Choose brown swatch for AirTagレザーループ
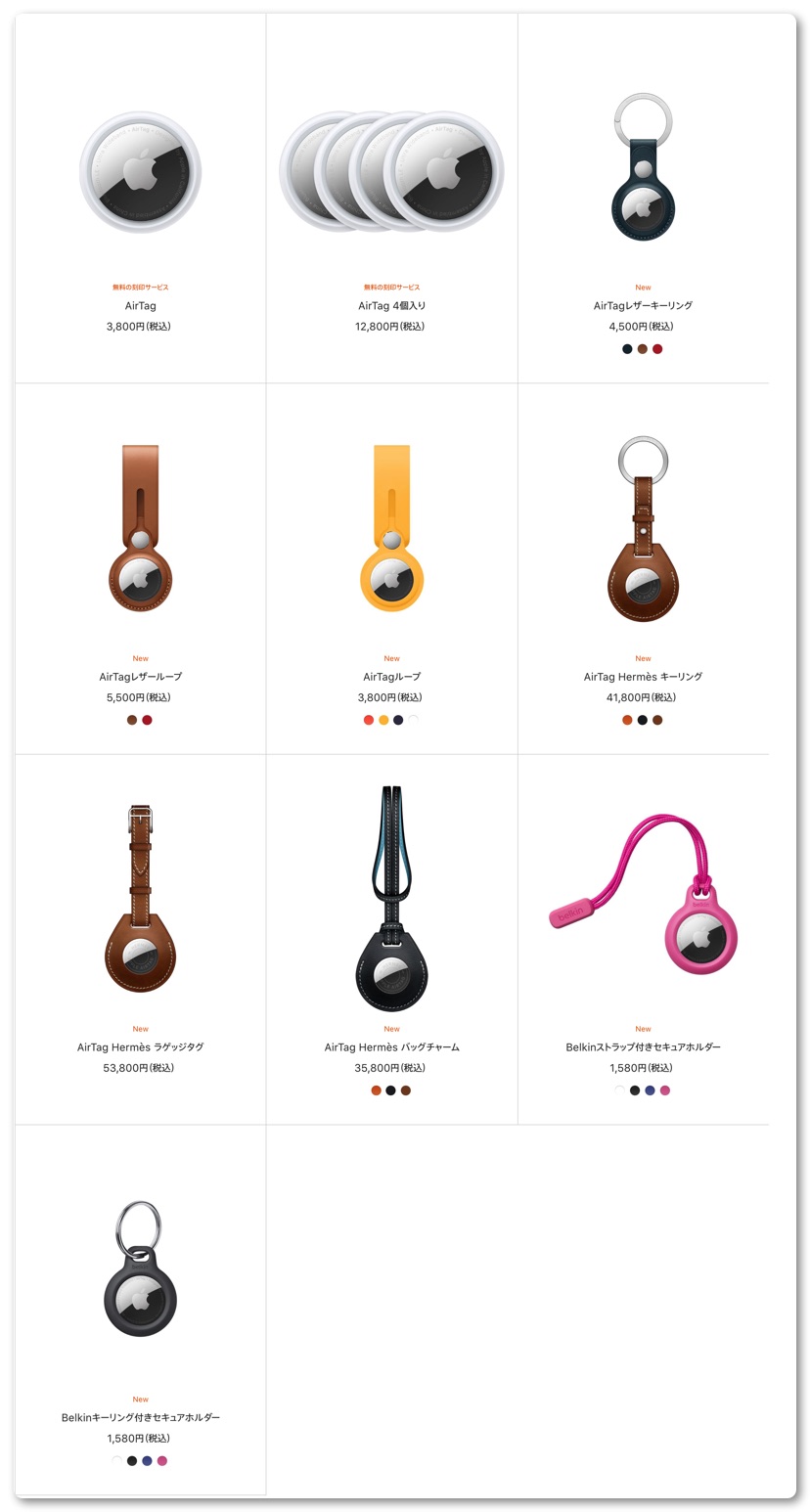810x1512 pixels. pyautogui.click(x=132, y=720)
